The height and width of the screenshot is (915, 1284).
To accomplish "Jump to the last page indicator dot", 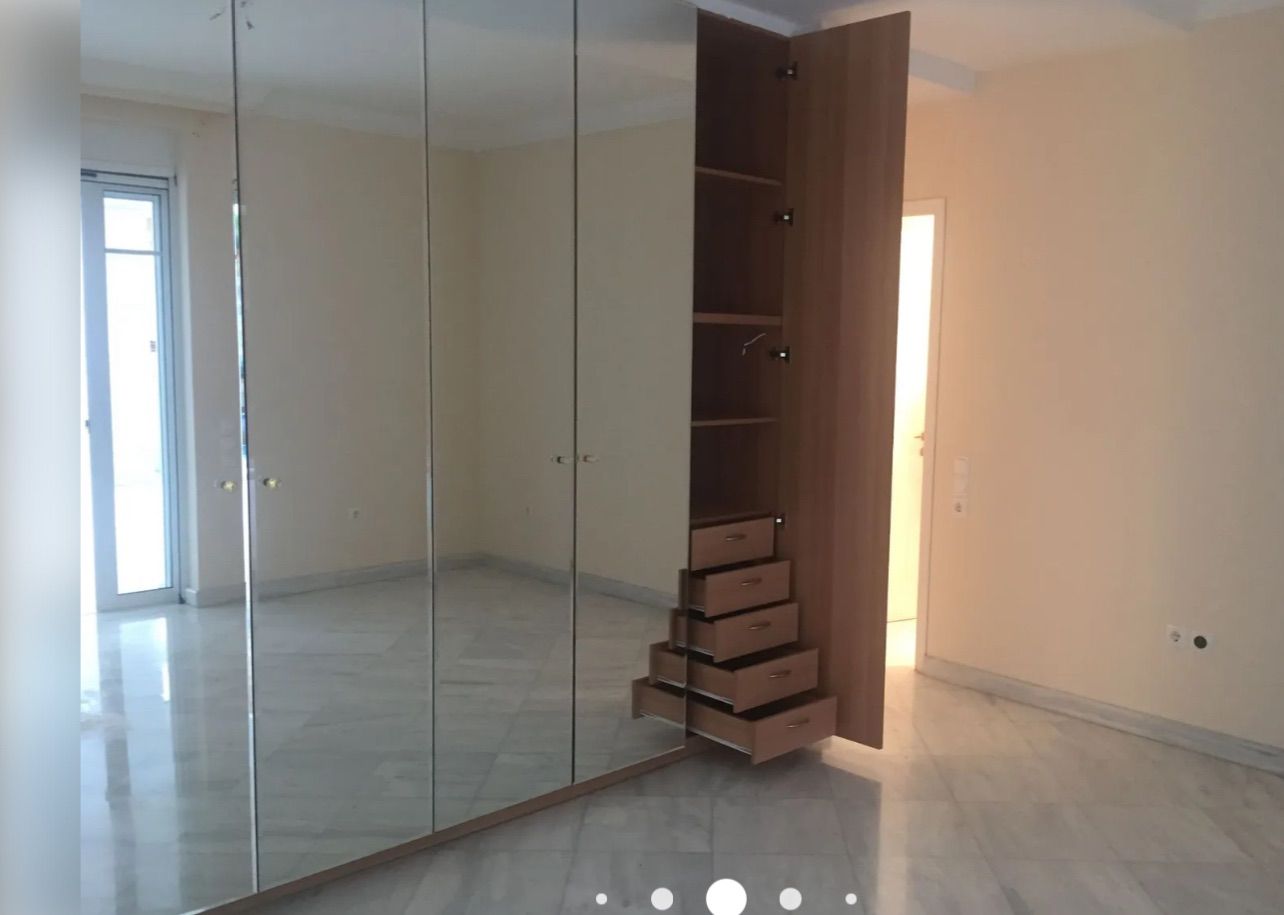I will 851,899.
